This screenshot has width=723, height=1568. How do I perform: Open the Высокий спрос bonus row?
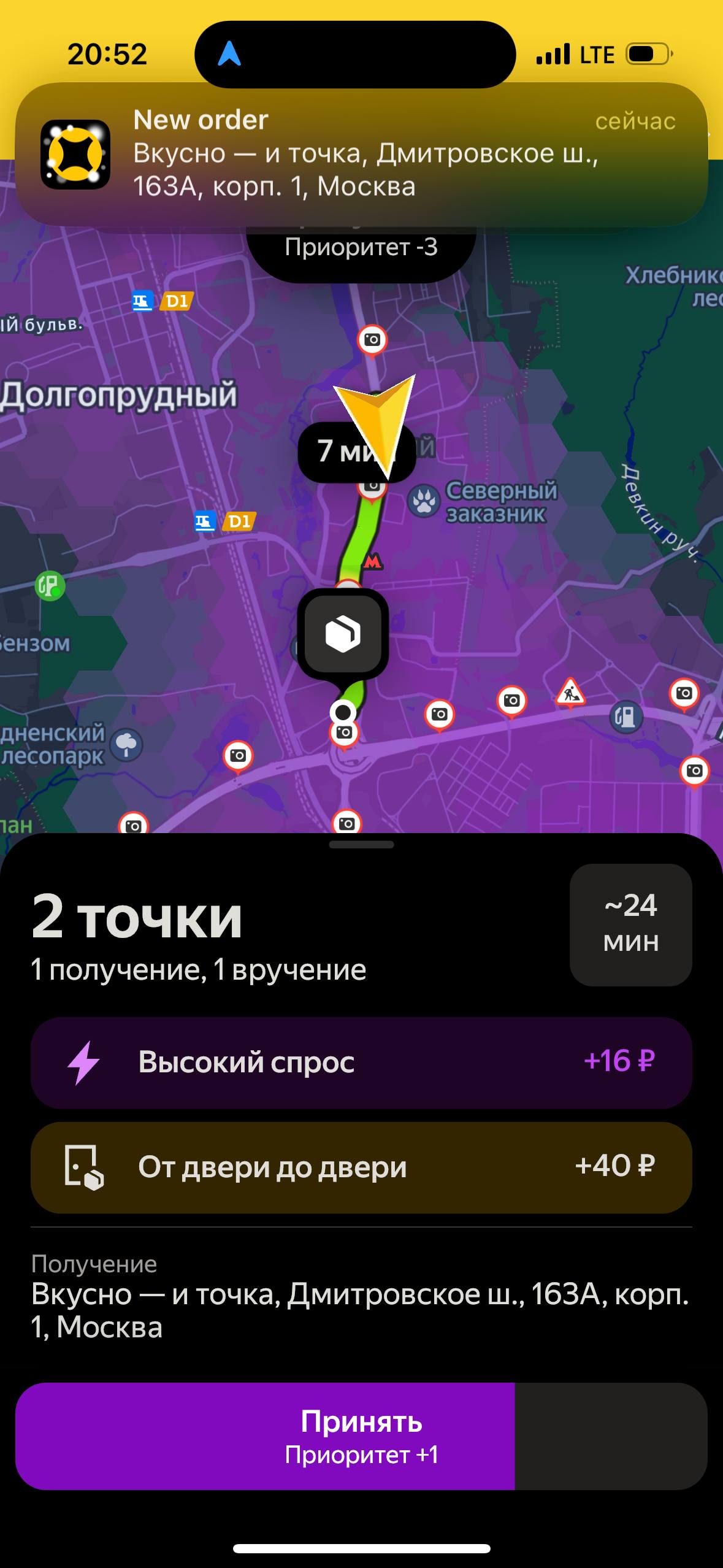tap(361, 1063)
